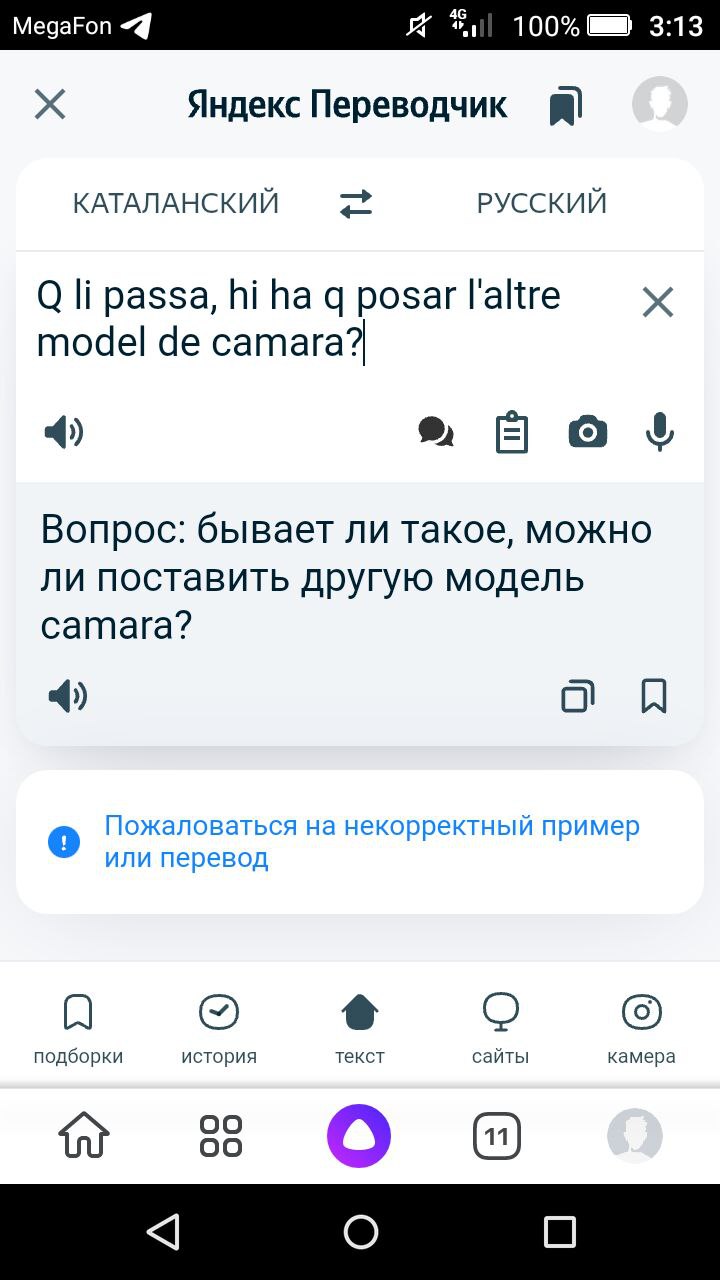
Task: Swap the translation languages
Action: coord(356,204)
